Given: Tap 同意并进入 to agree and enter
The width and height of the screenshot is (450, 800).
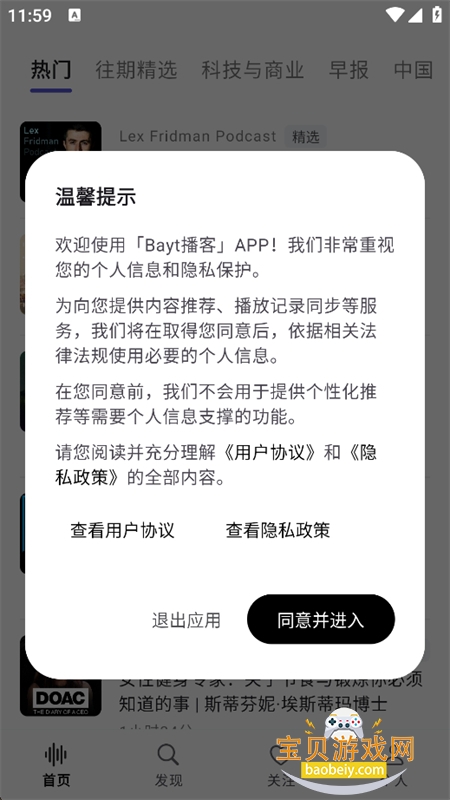Looking at the screenshot, I should pyautogui.click(x=321, y=619).
